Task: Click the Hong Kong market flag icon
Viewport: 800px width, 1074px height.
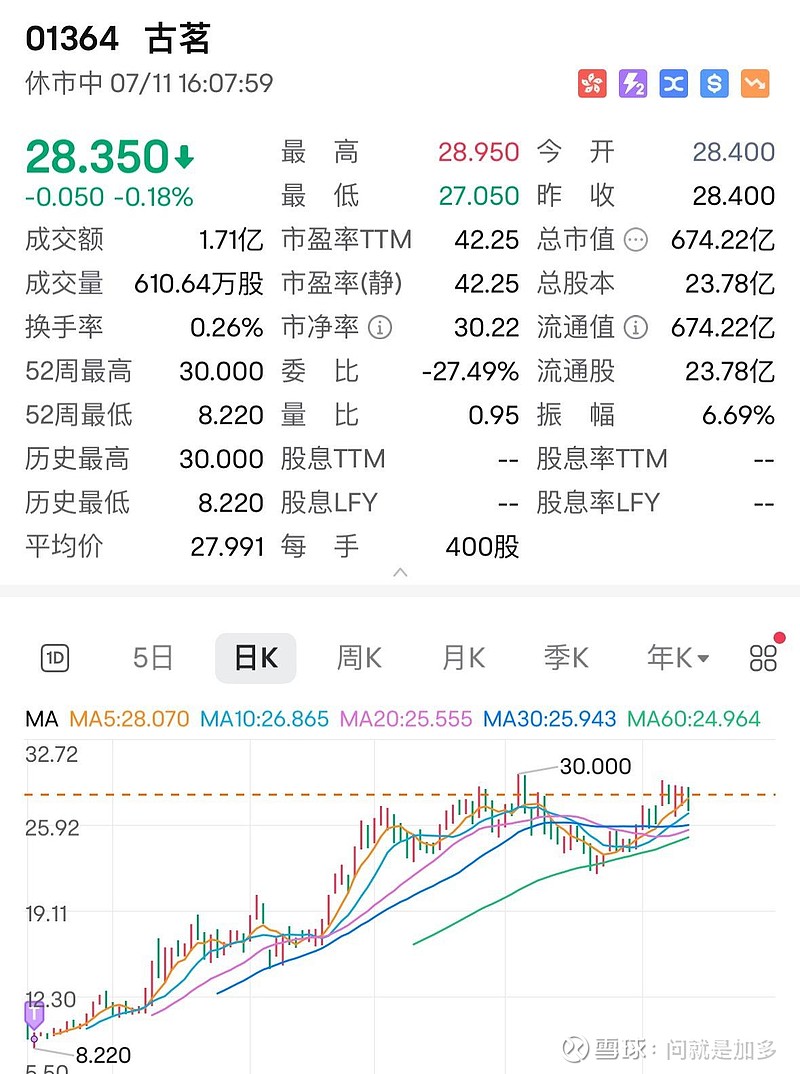Action: pyautogui.click(x=592, y=84)
